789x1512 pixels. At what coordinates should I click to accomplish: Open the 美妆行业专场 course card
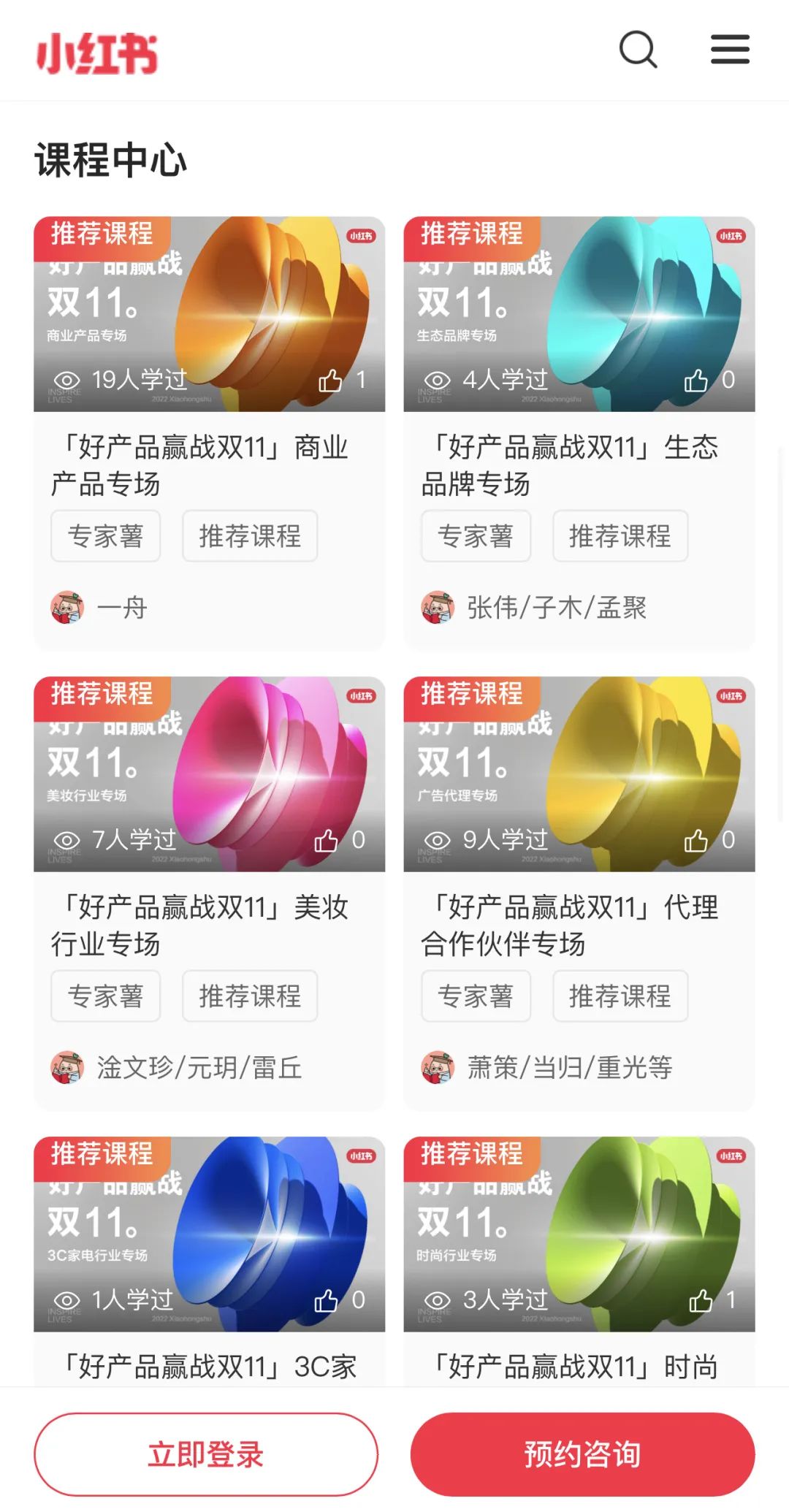(x=209, y=774)
